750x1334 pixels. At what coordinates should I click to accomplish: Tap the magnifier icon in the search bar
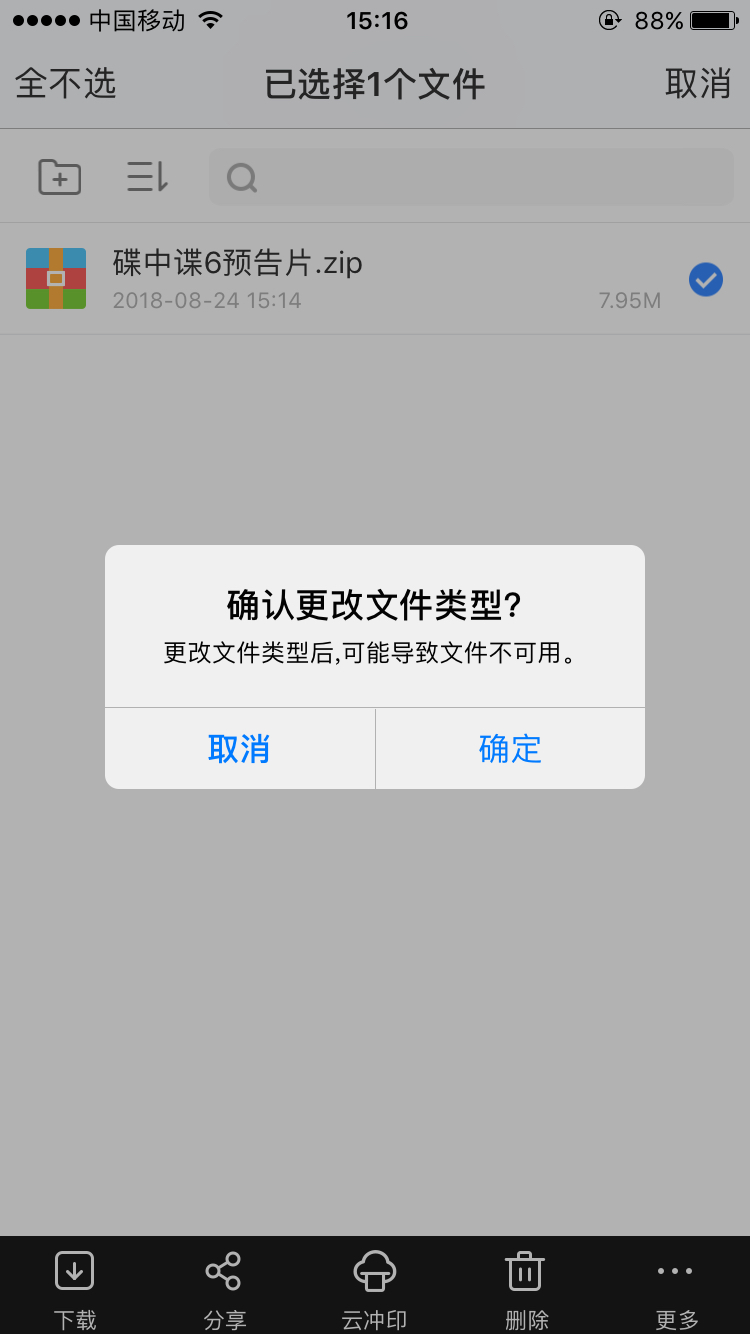tap(240, 177)
